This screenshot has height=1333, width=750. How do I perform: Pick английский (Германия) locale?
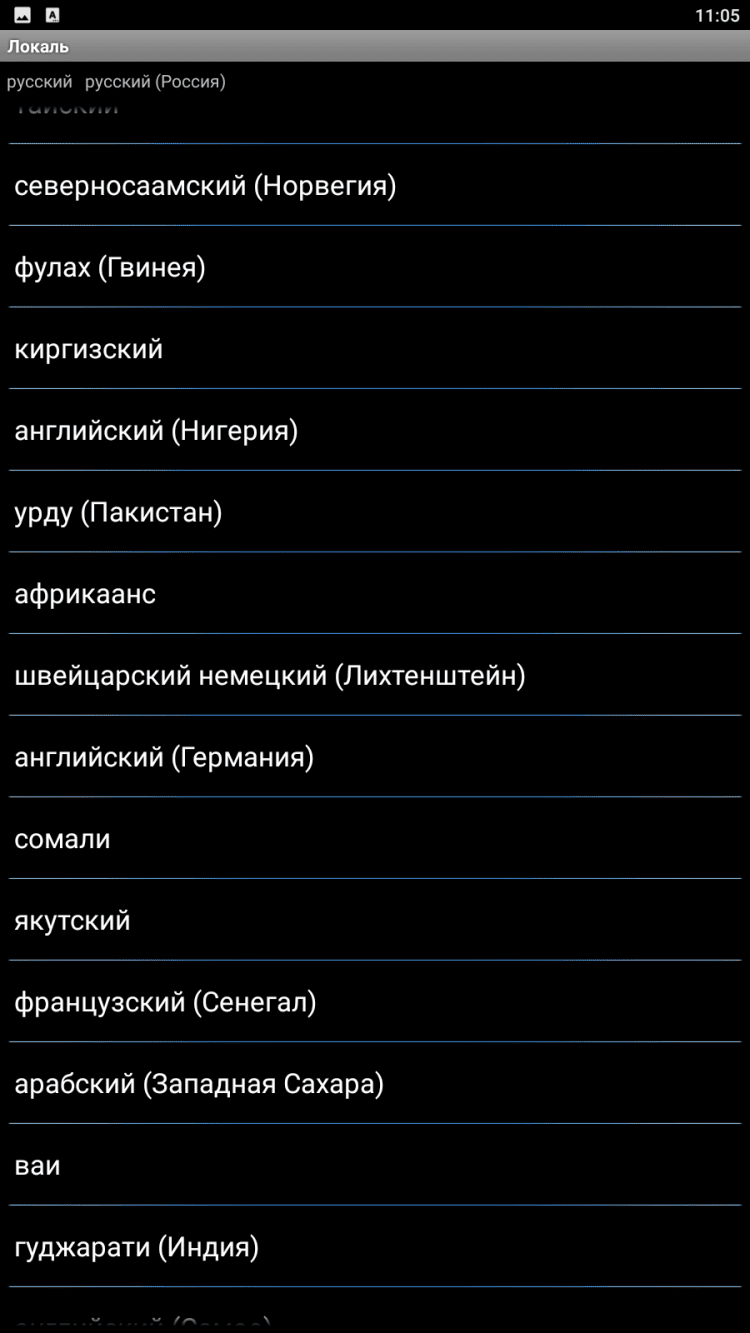coord(164,758)
